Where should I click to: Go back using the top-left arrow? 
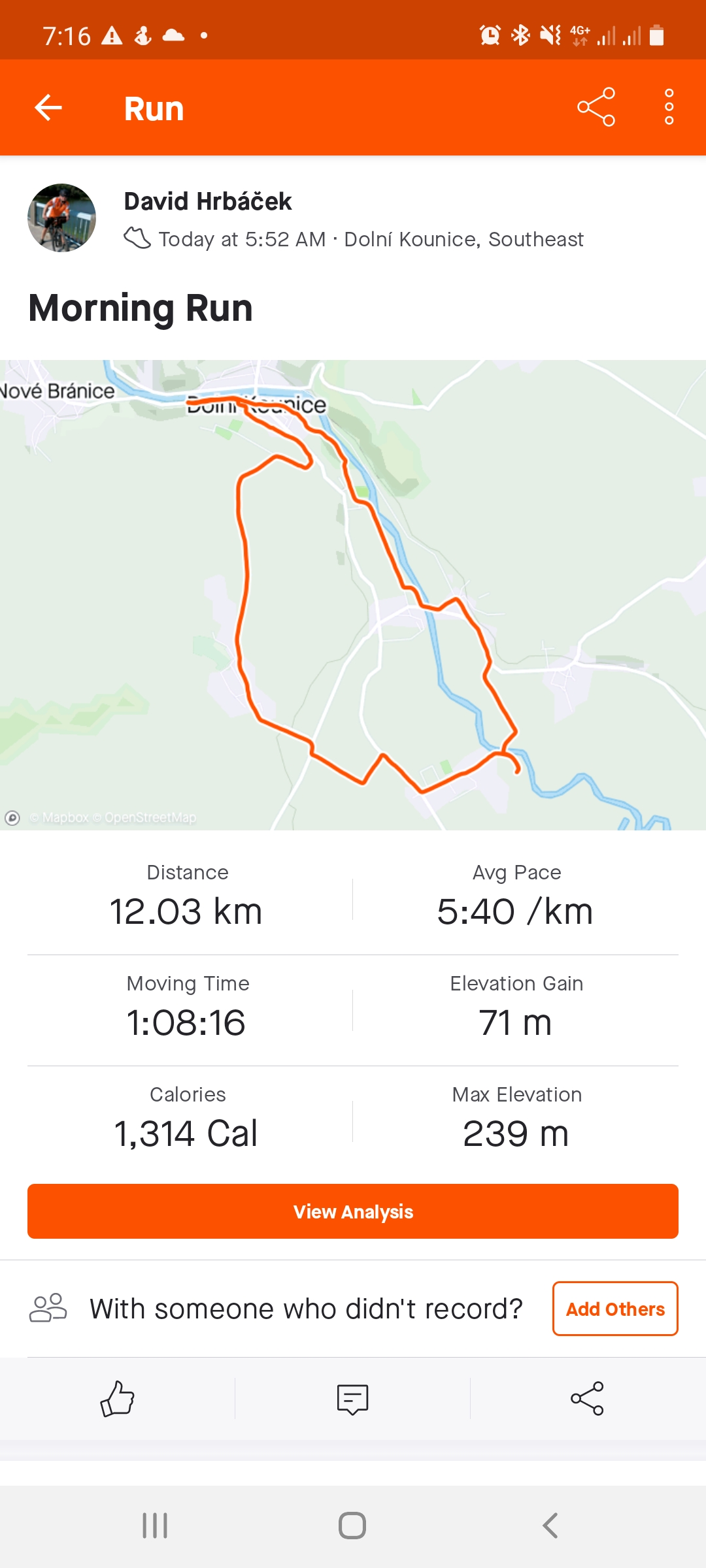[x=48, y=108]
